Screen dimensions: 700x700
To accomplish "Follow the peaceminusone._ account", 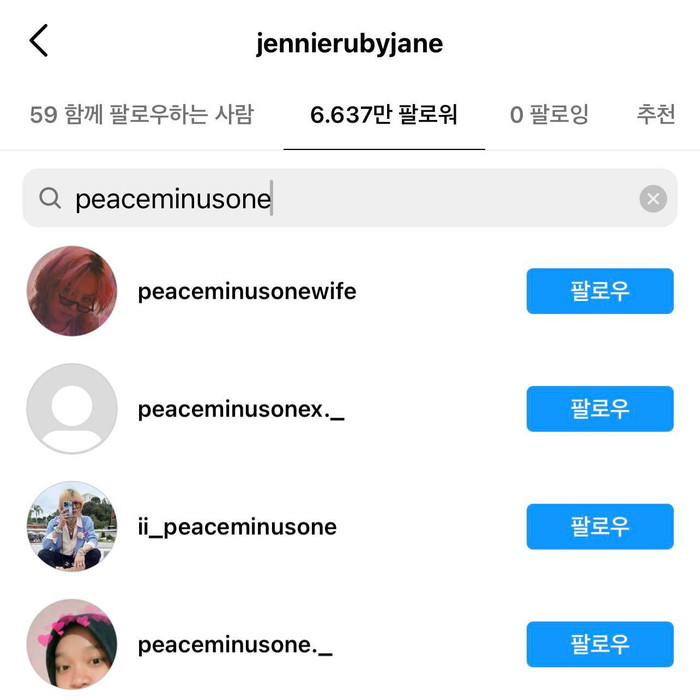I will [x=600, y=644].
